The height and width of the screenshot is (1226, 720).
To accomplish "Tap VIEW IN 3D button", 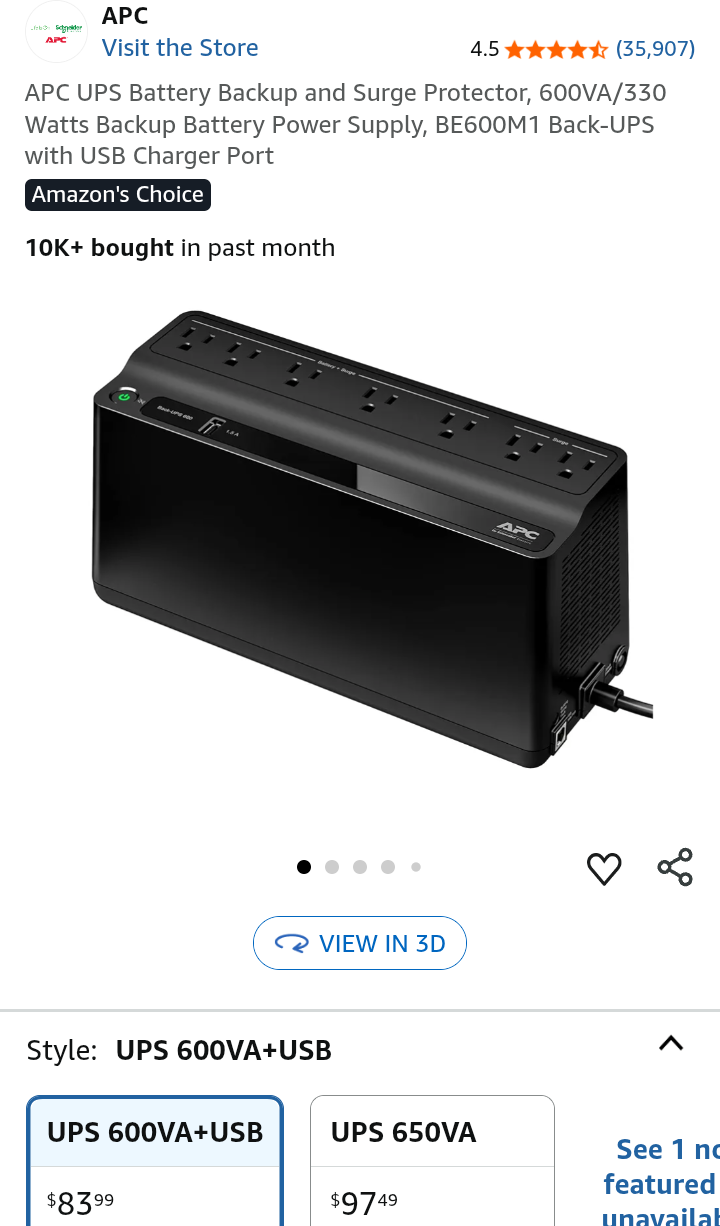I will (360, 943).
